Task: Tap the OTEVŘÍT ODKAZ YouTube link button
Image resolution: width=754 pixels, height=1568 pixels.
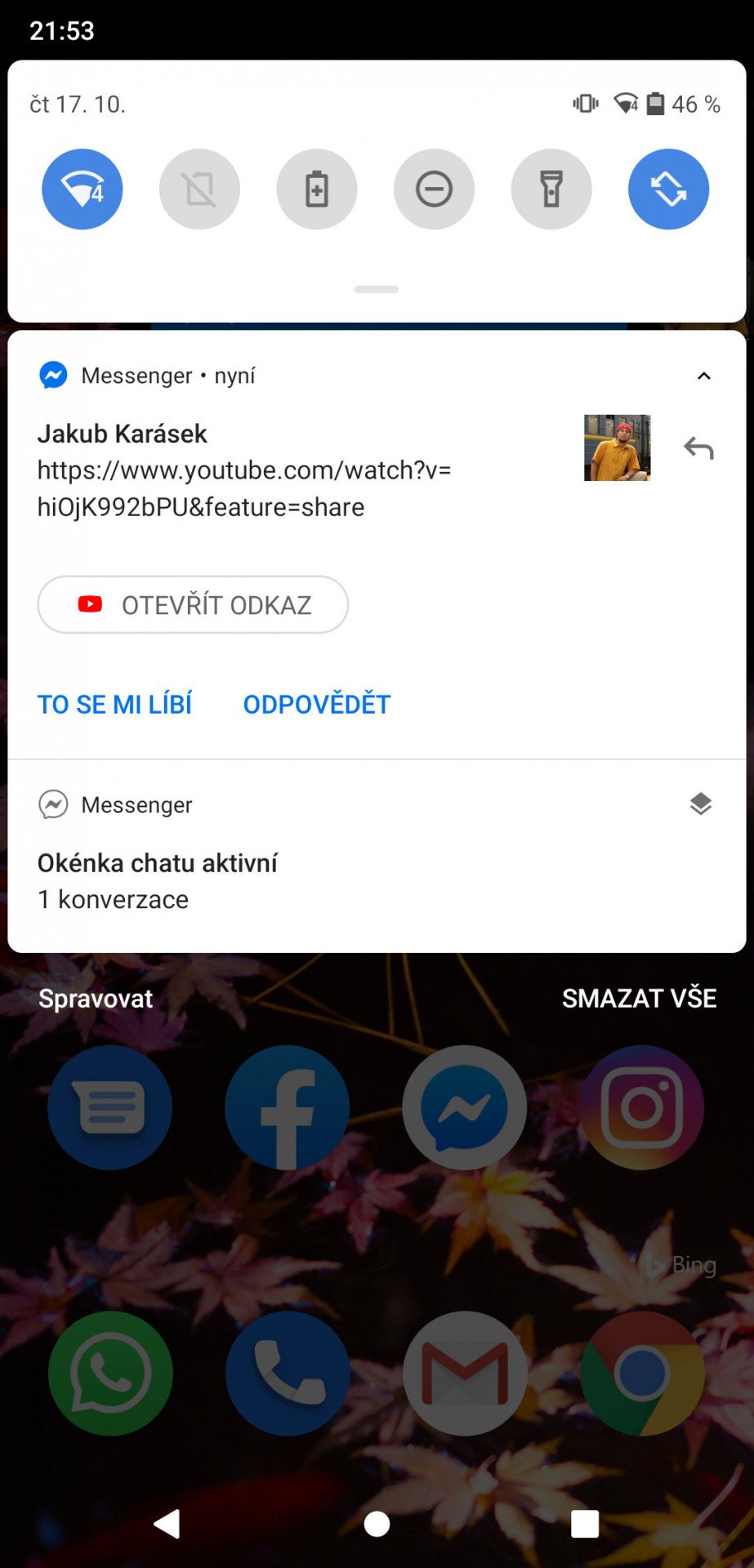Action: [193, 605]
